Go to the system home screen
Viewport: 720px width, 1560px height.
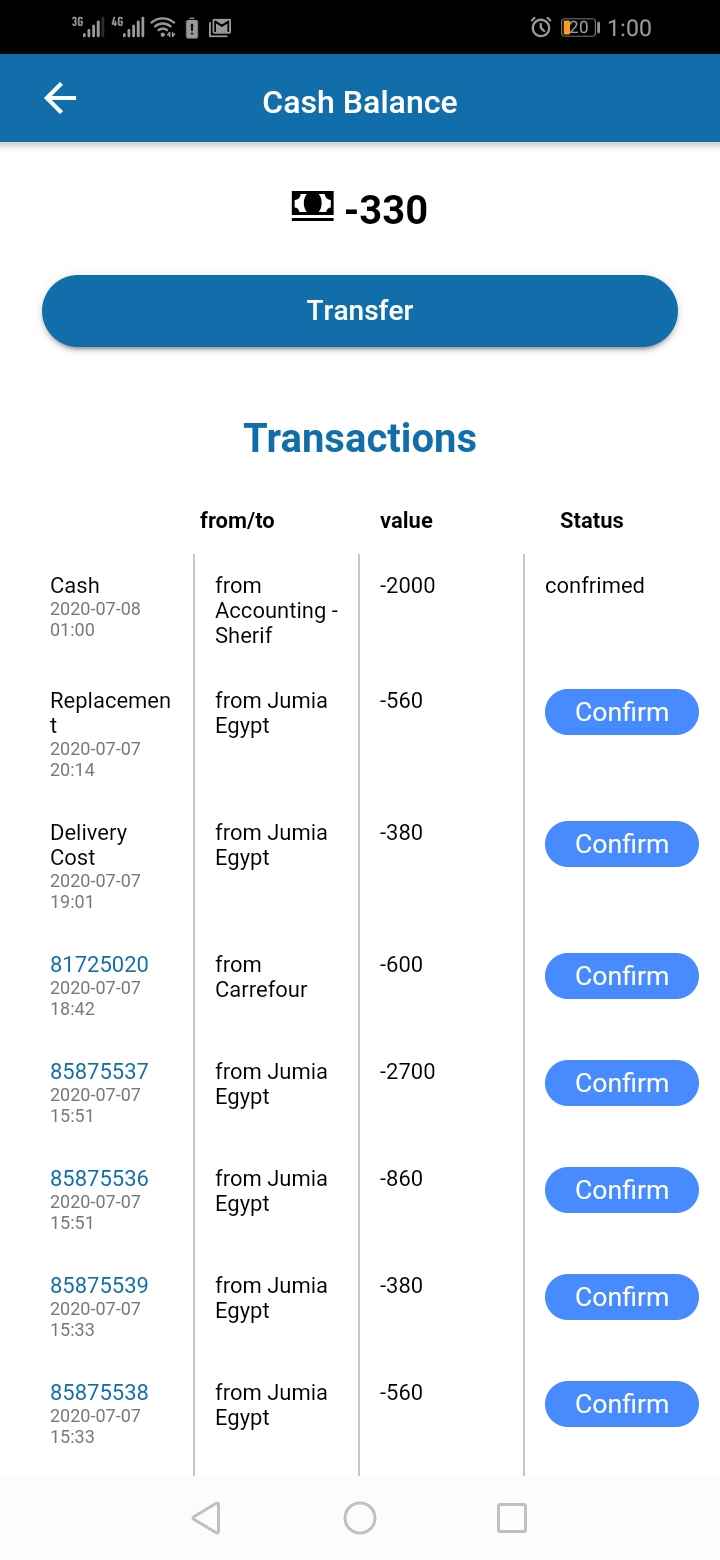(360, 1518)
